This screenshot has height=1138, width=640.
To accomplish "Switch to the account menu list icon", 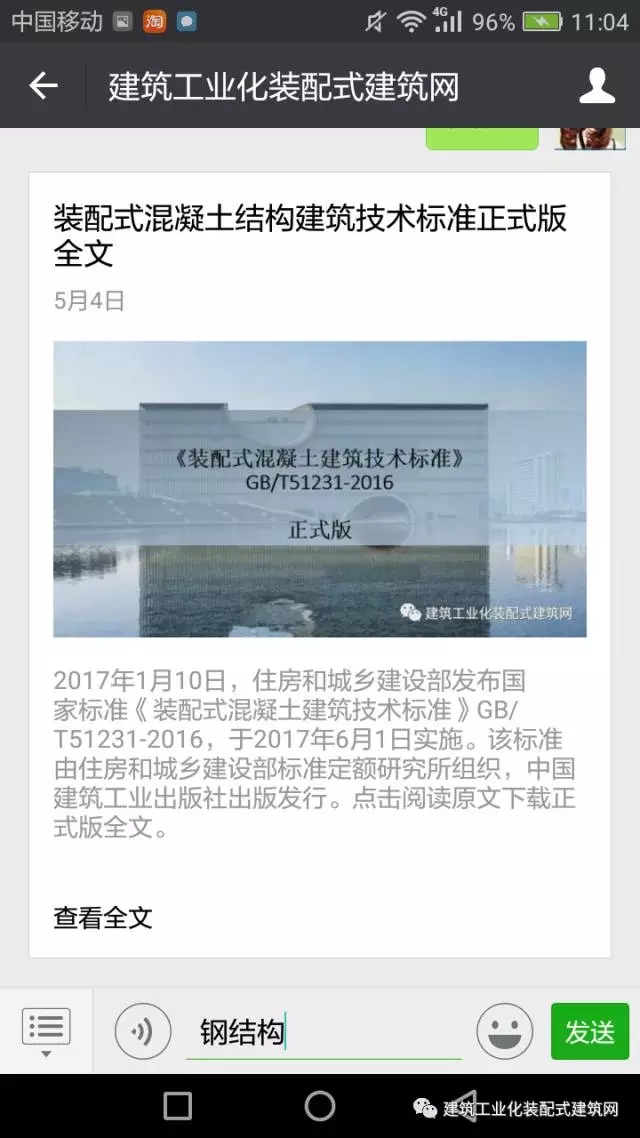I will coord(46,1031).
